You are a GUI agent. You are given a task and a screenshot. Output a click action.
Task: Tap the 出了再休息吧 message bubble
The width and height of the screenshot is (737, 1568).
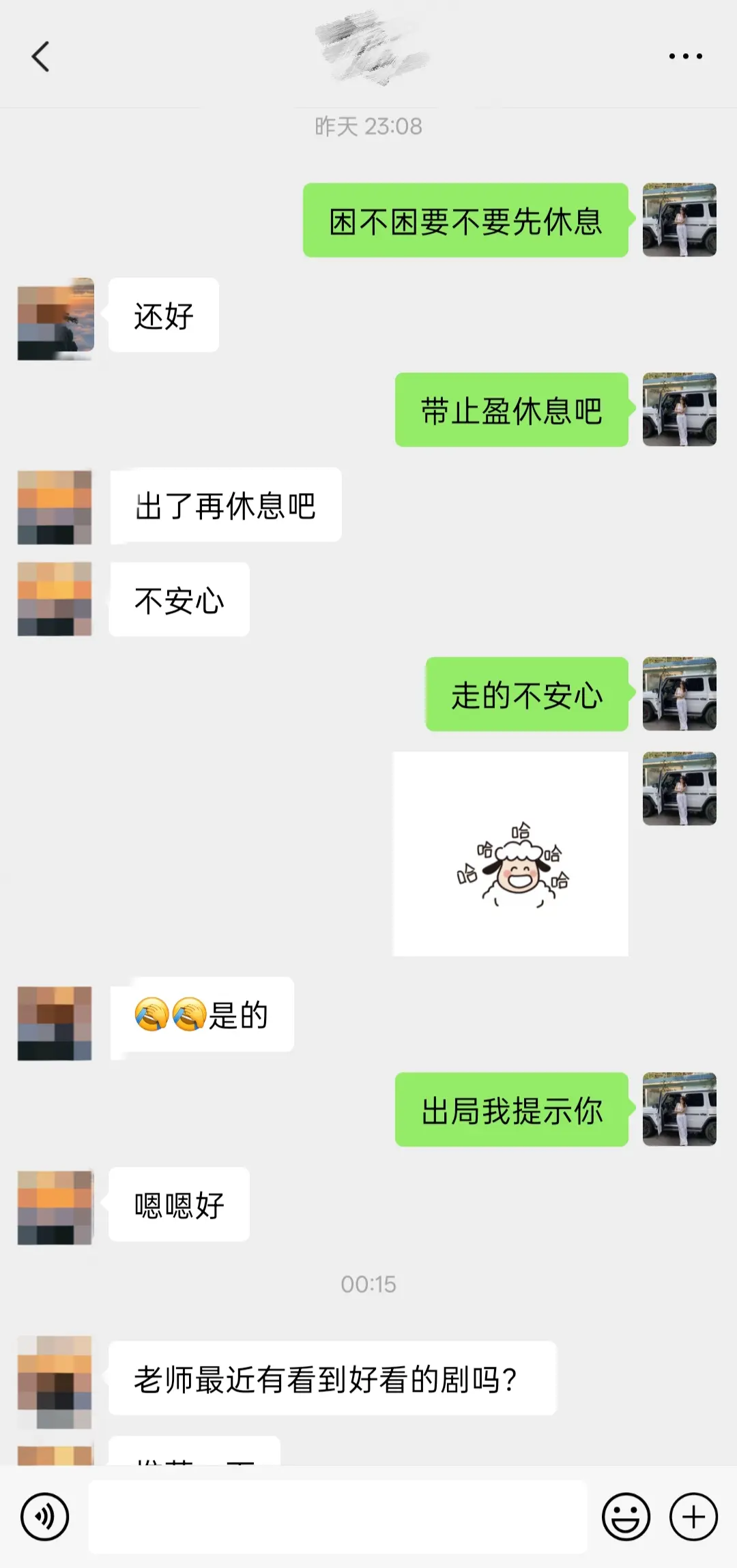click(x=227, y=506)
